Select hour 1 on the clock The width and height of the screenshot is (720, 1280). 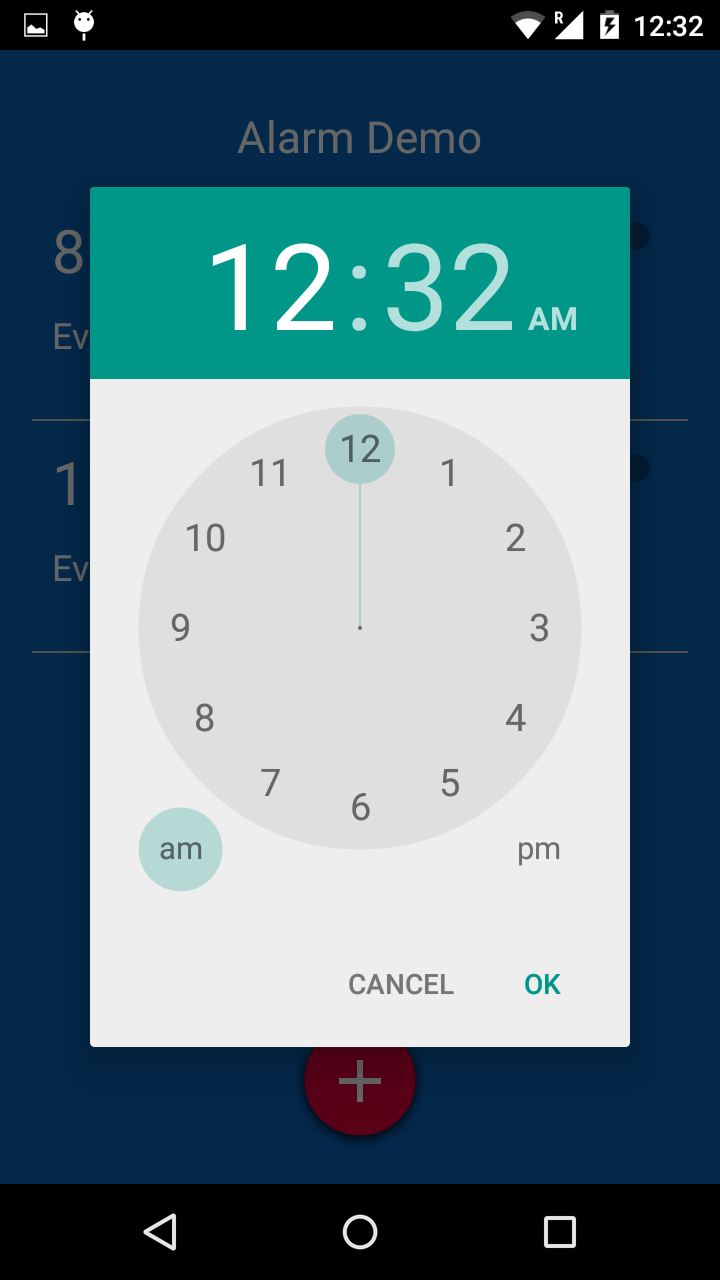(449, 472)
